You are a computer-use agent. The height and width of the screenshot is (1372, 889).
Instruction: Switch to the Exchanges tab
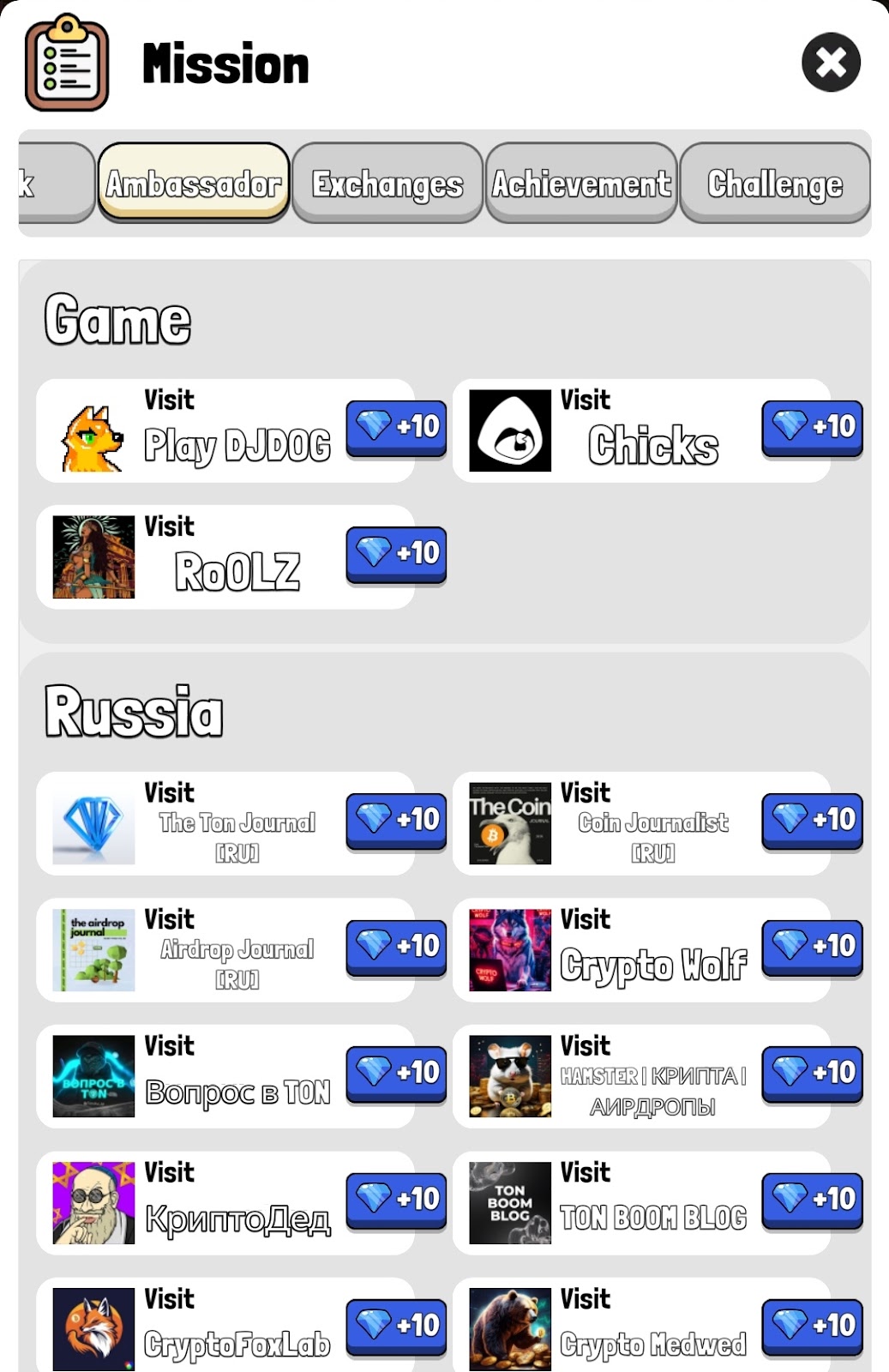click(x=387, y=184)
